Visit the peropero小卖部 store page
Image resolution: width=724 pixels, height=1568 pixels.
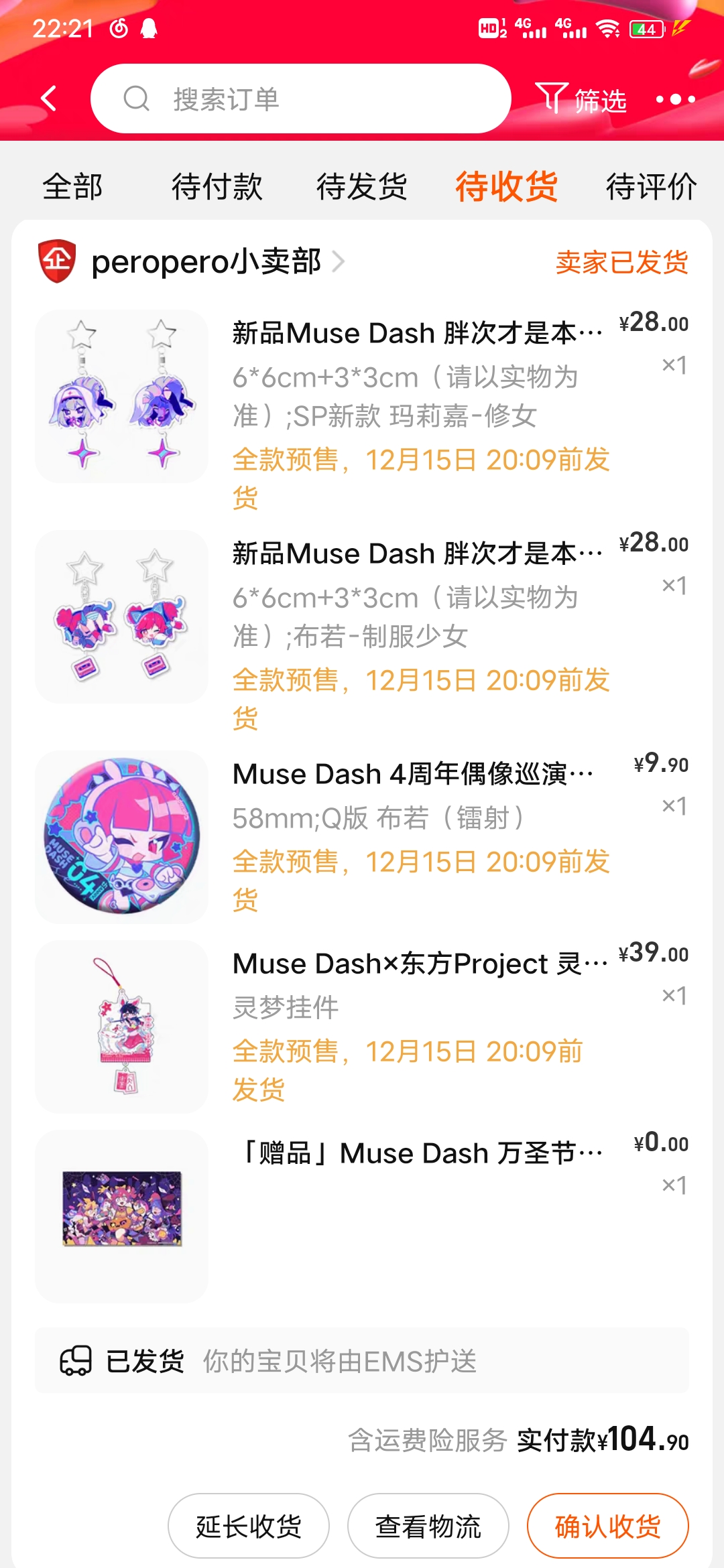206,261
